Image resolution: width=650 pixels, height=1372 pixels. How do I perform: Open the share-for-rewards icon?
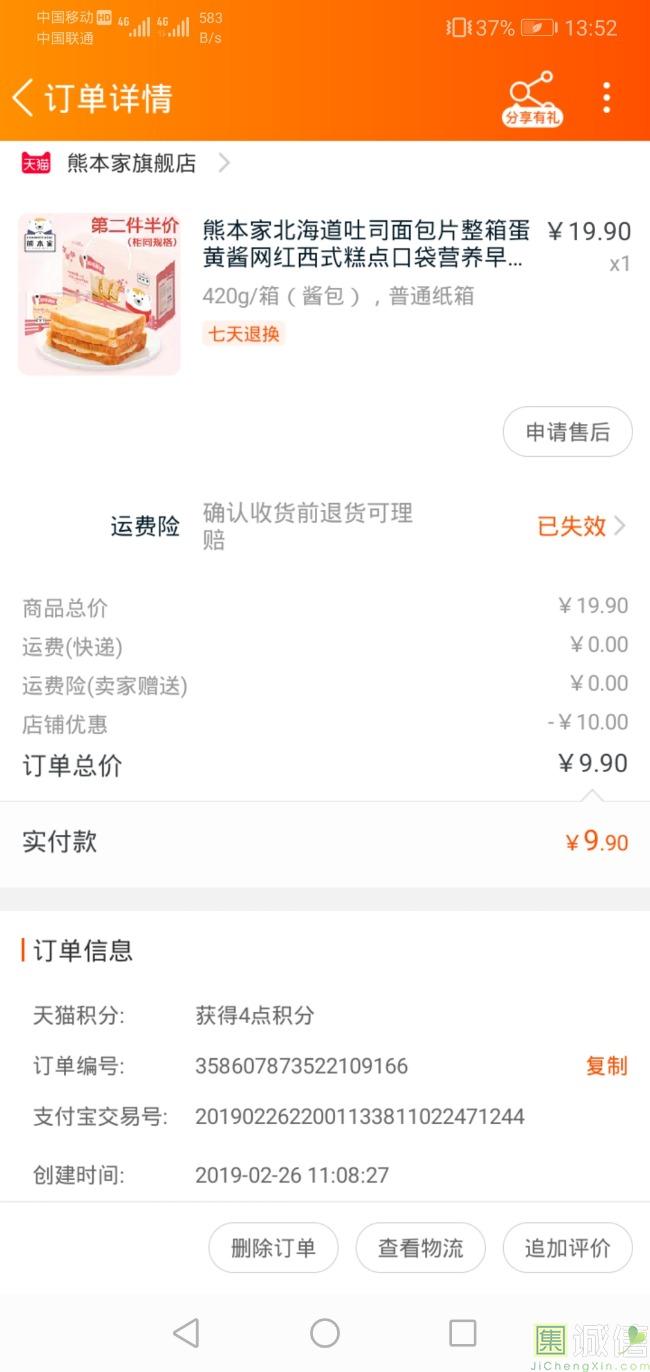(531, 98)
